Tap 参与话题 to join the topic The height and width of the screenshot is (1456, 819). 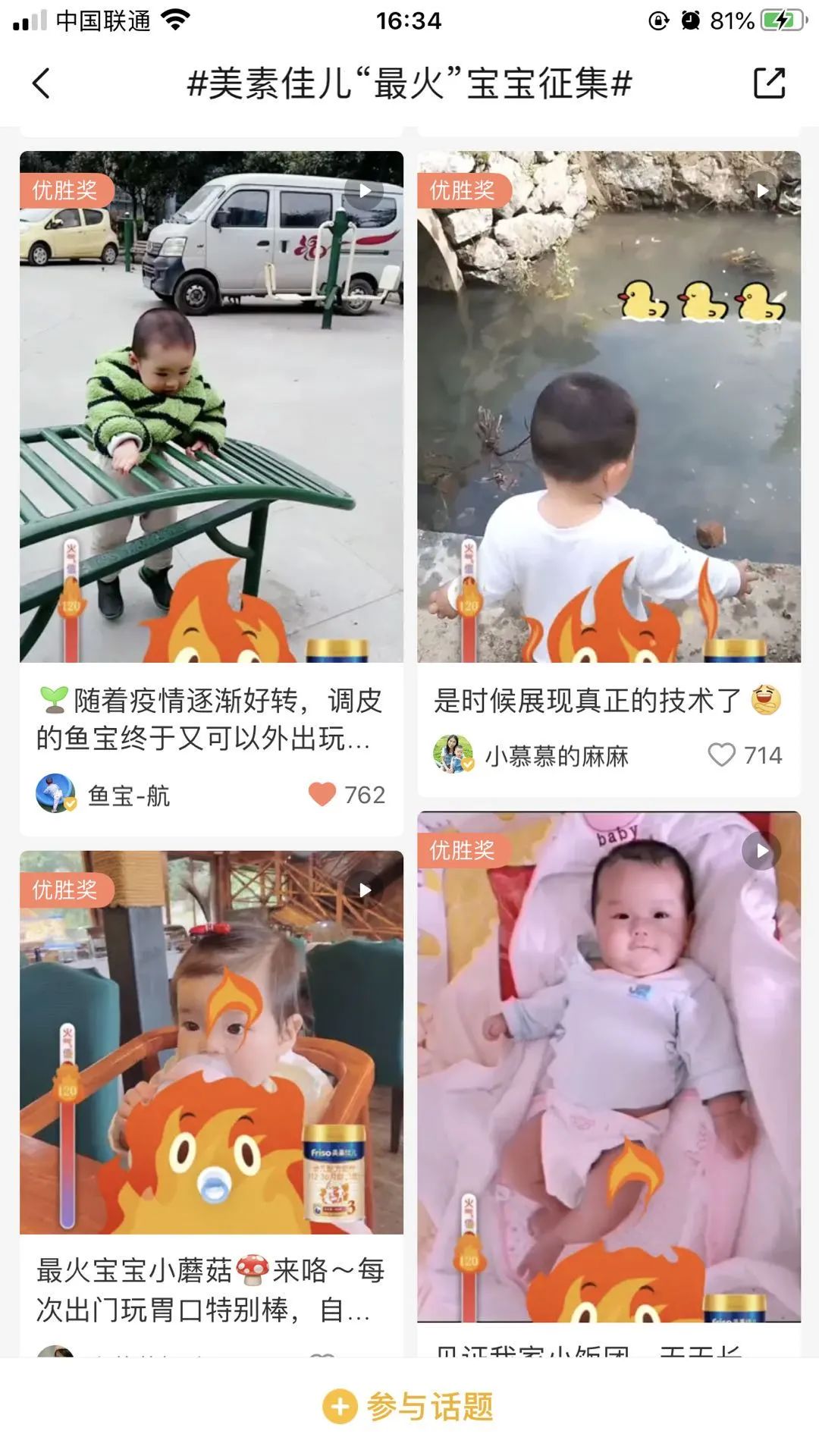409,1407
